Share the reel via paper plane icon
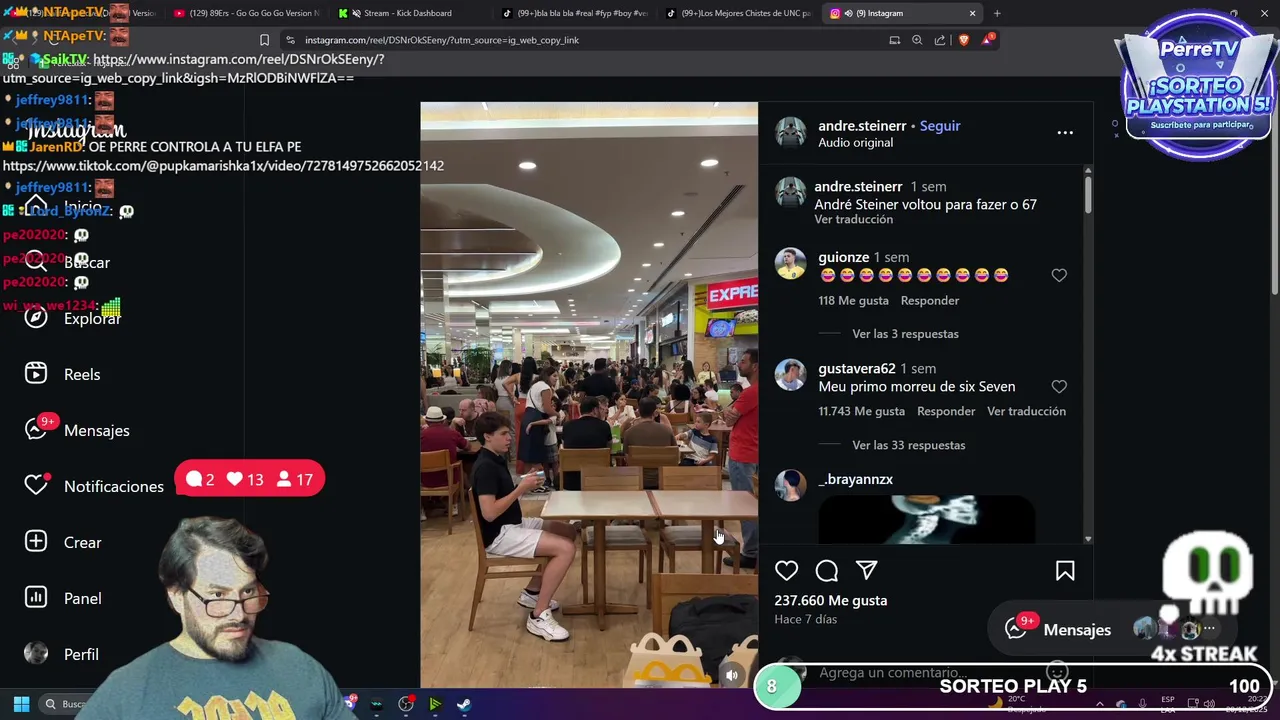This screenshot has width=1280, height=720. click(x=867, y=570)
